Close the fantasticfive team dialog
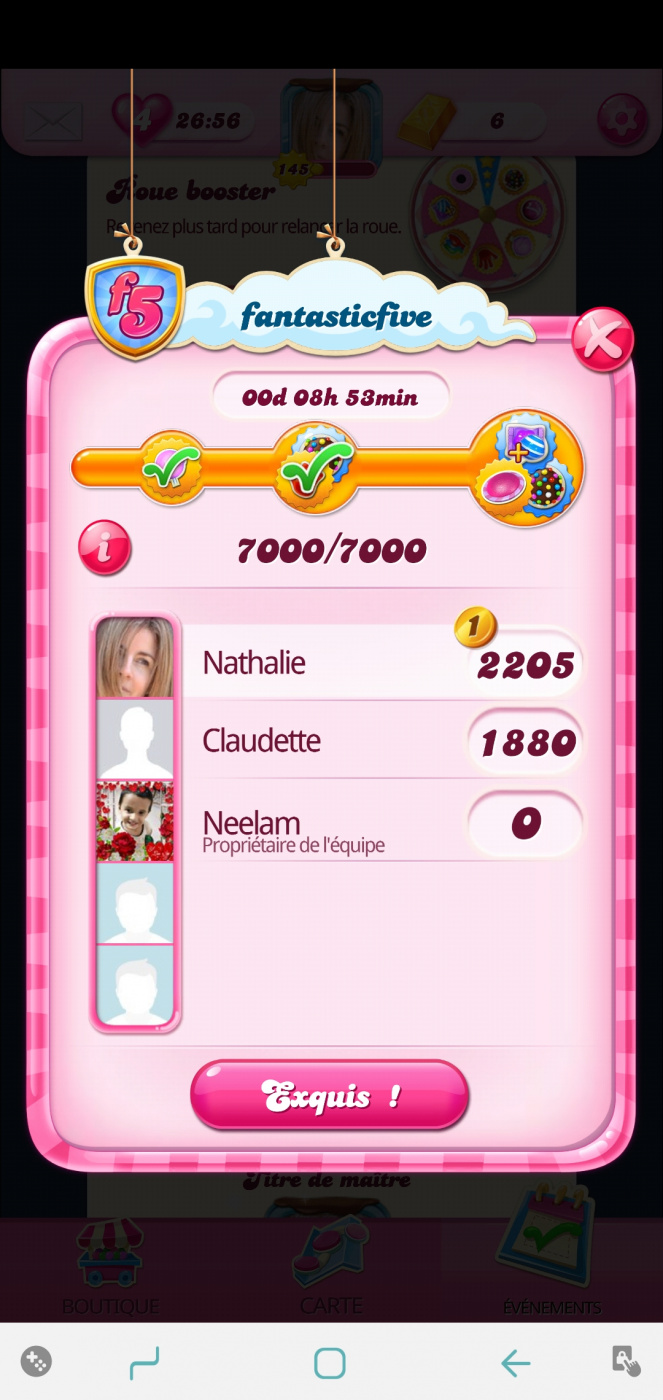 [602, 340]
